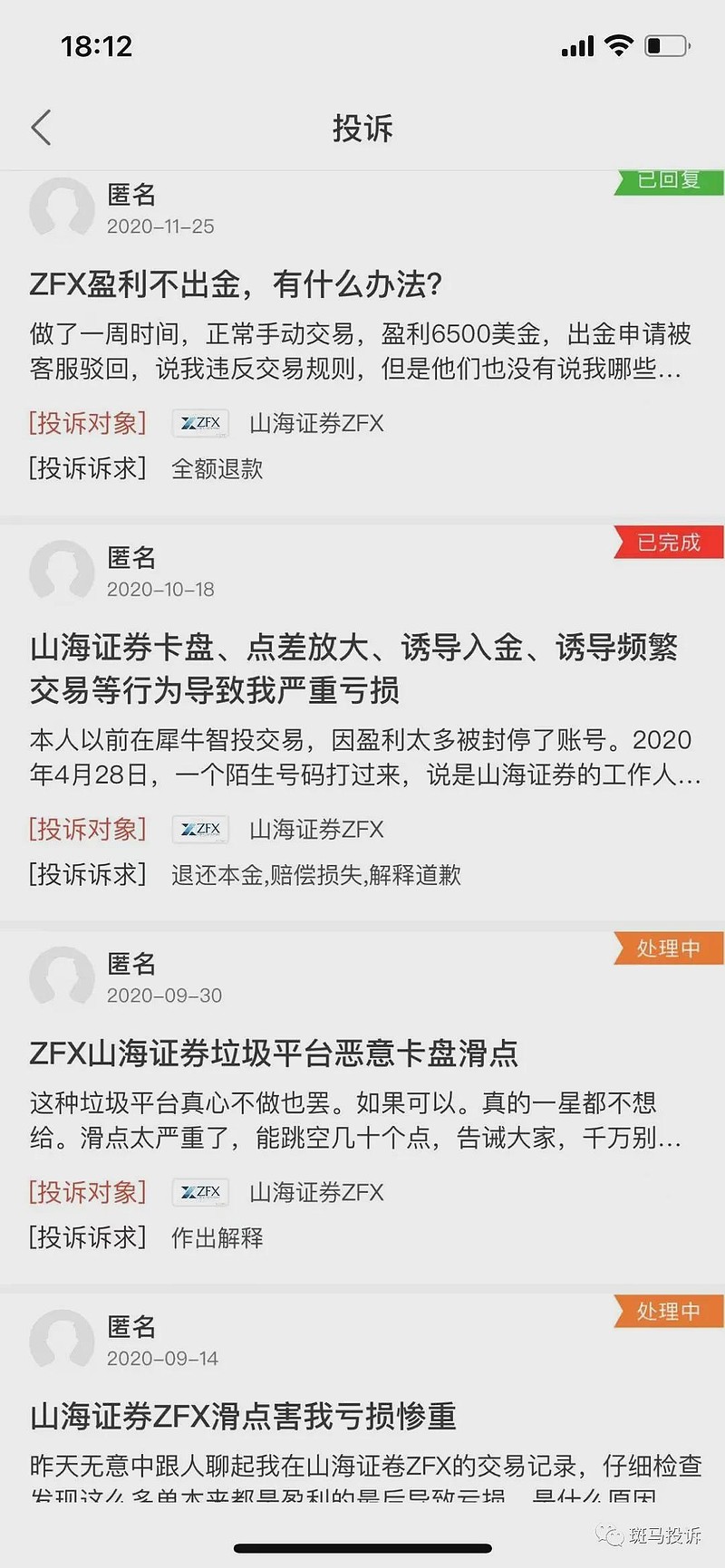Open complaint about 山海证券卡盘、点差放大

click(x=353, y=669)
